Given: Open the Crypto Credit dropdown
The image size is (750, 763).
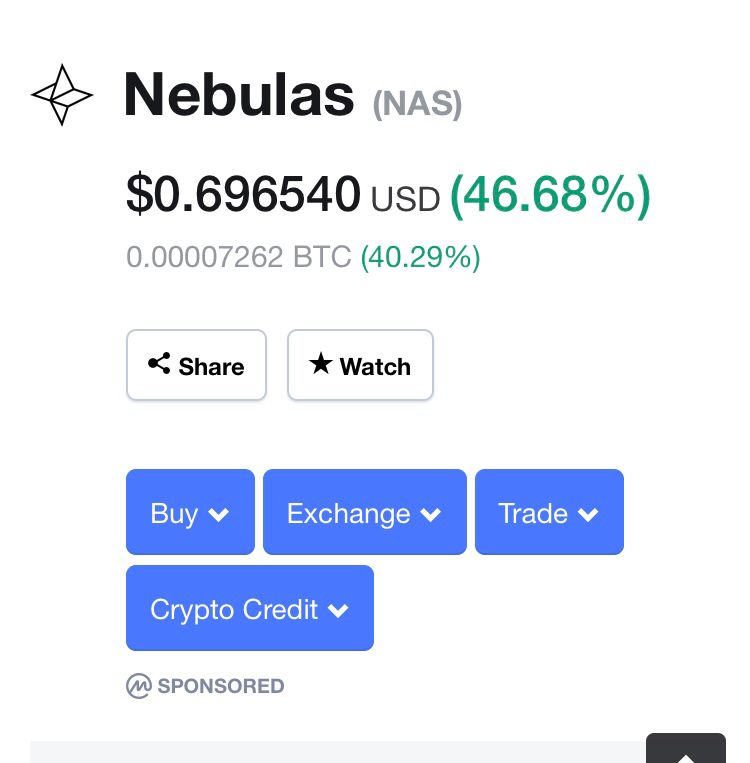Looking at the screenshot, I should pyautogui.click(x=249, y=608).
